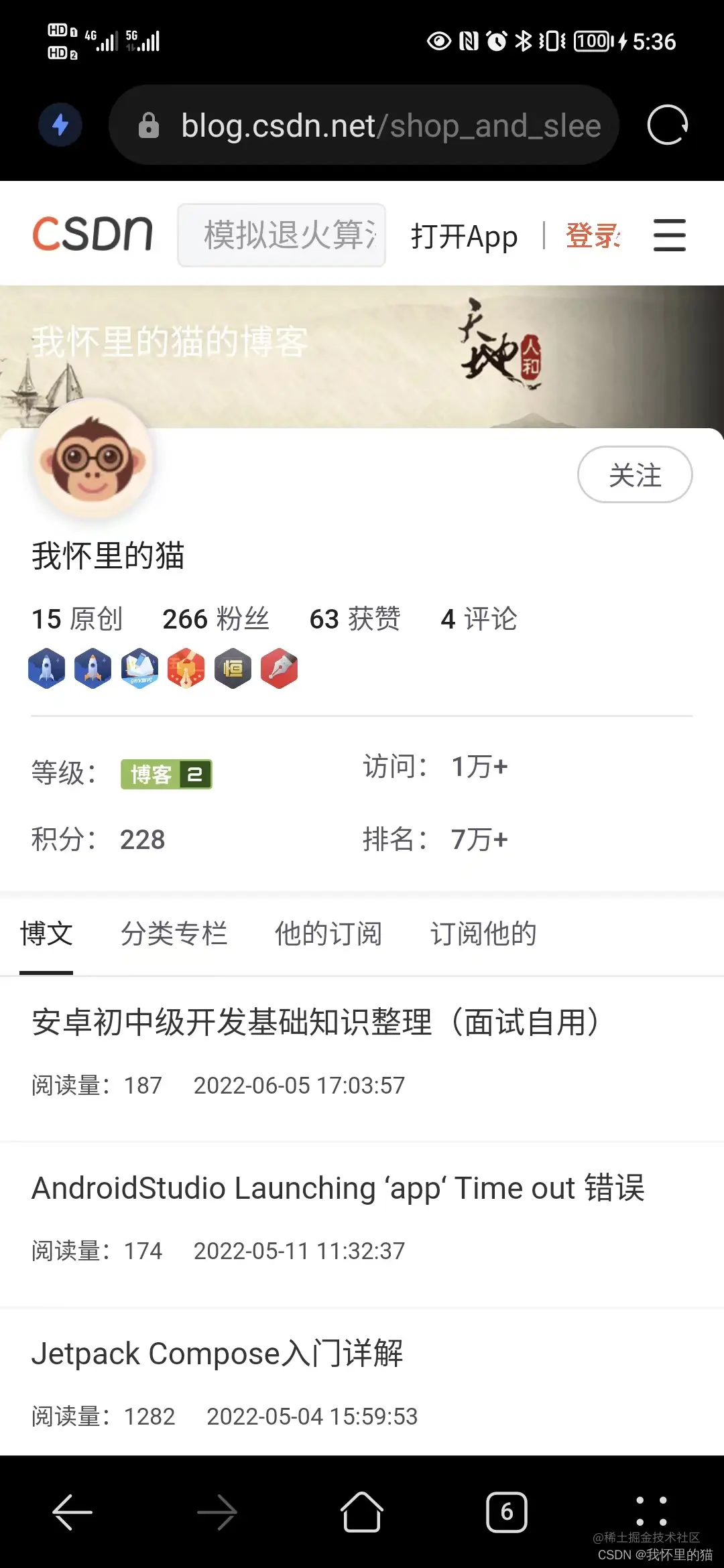Viewport: 724px width, 1568px height.
Task: Tap the search box with 模拟退火算法
Action: click(x=282, y=235)
